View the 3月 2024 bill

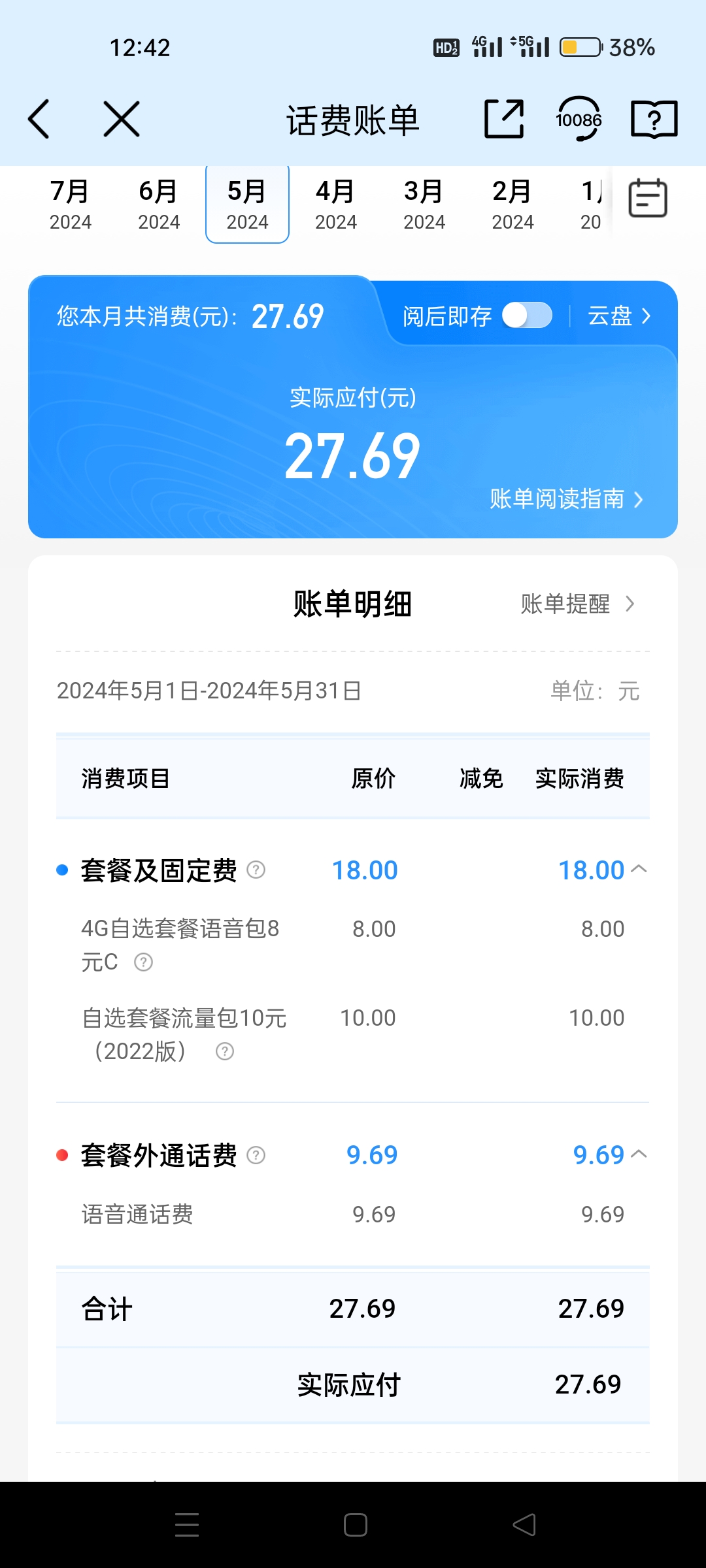[x=424, y=204]
